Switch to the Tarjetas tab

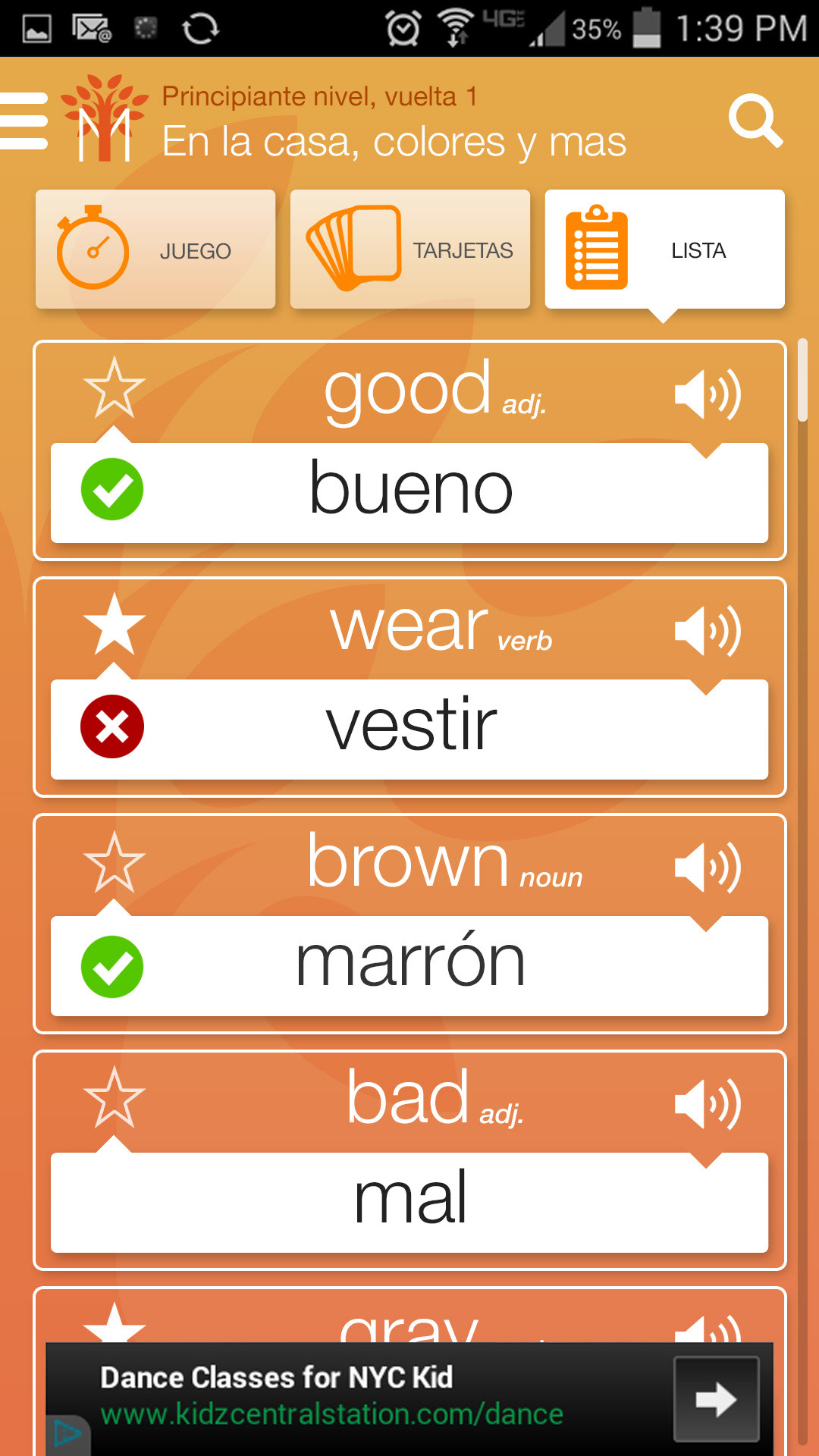(x=409, y=249)
